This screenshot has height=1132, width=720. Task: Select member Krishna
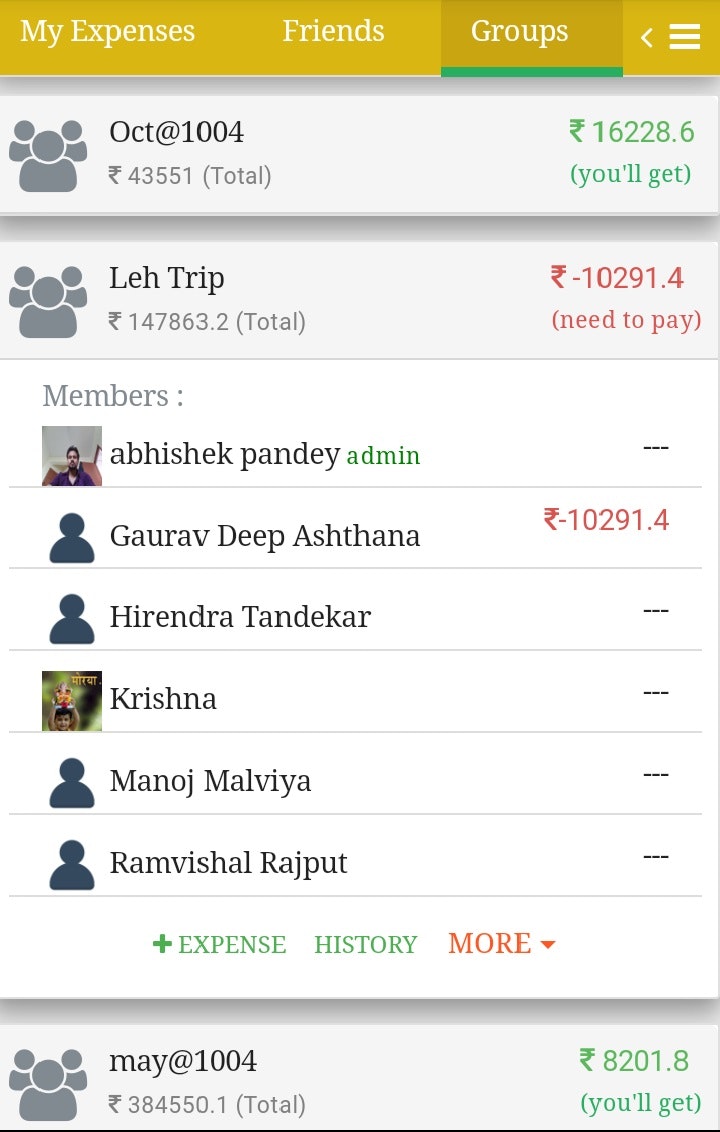[163, 699]
